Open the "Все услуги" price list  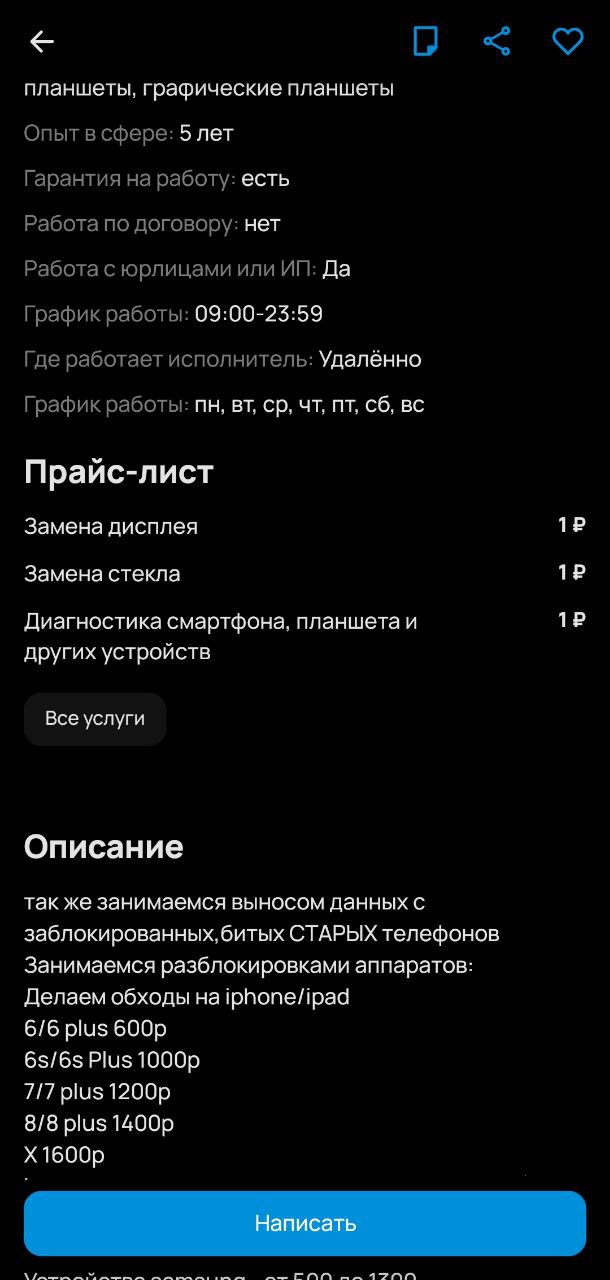pos(95,718)
